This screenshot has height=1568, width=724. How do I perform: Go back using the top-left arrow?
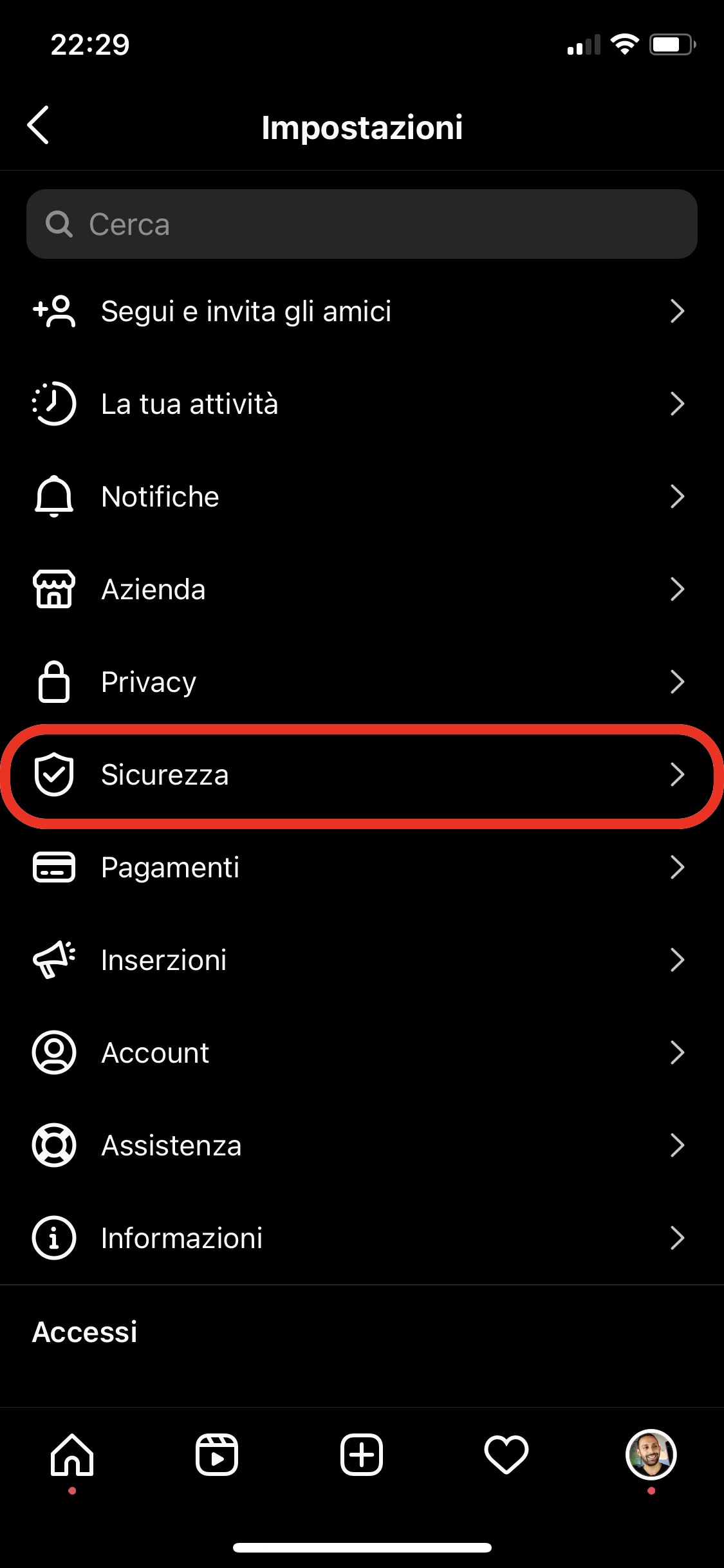39,126
